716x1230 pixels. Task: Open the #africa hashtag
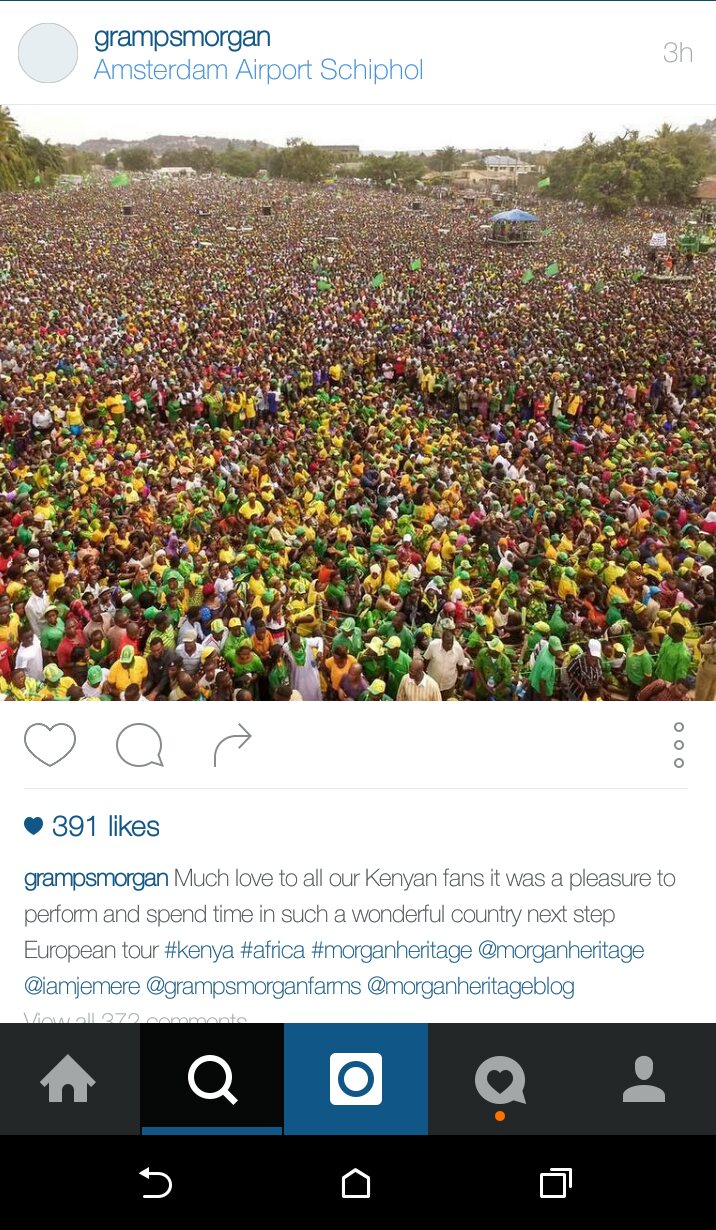[272, 950]
